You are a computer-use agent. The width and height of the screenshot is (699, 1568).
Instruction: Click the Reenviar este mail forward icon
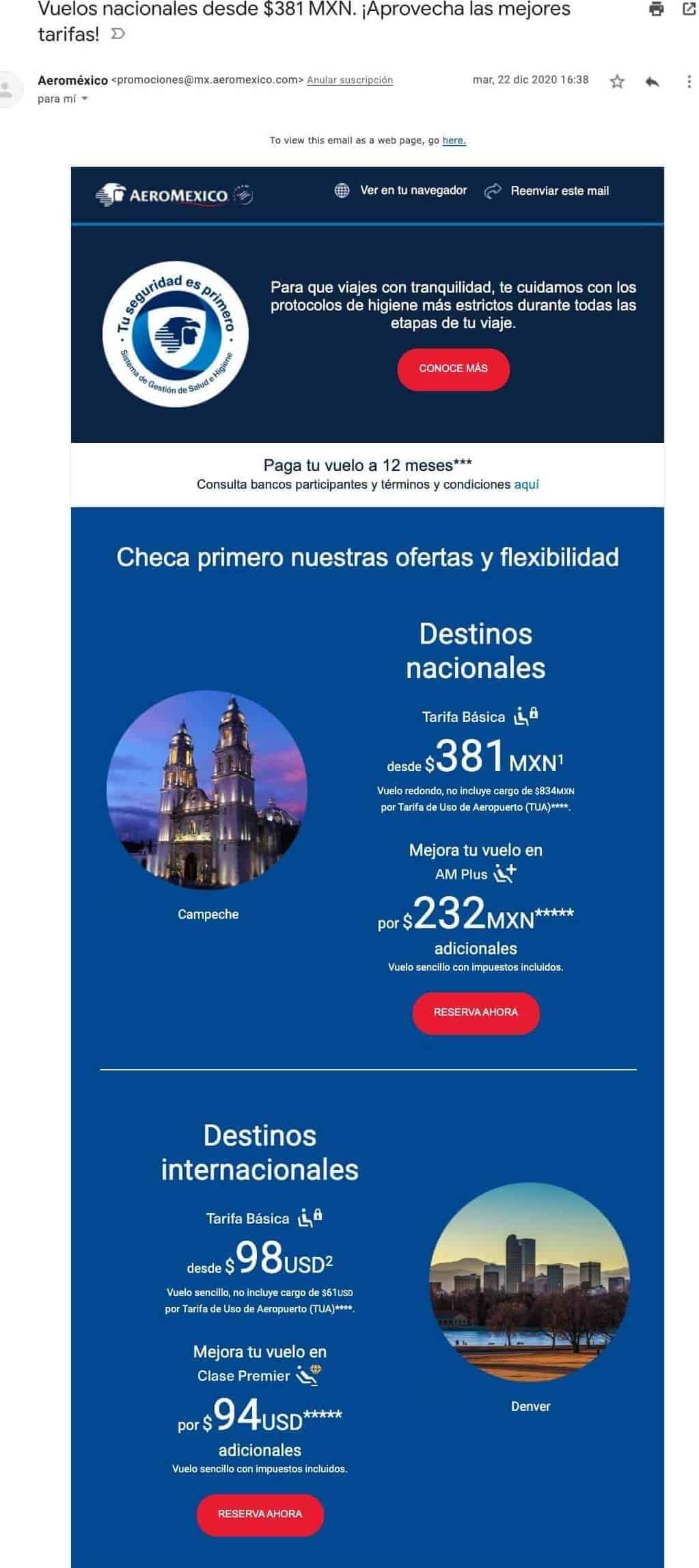click(x=491, y=191)
